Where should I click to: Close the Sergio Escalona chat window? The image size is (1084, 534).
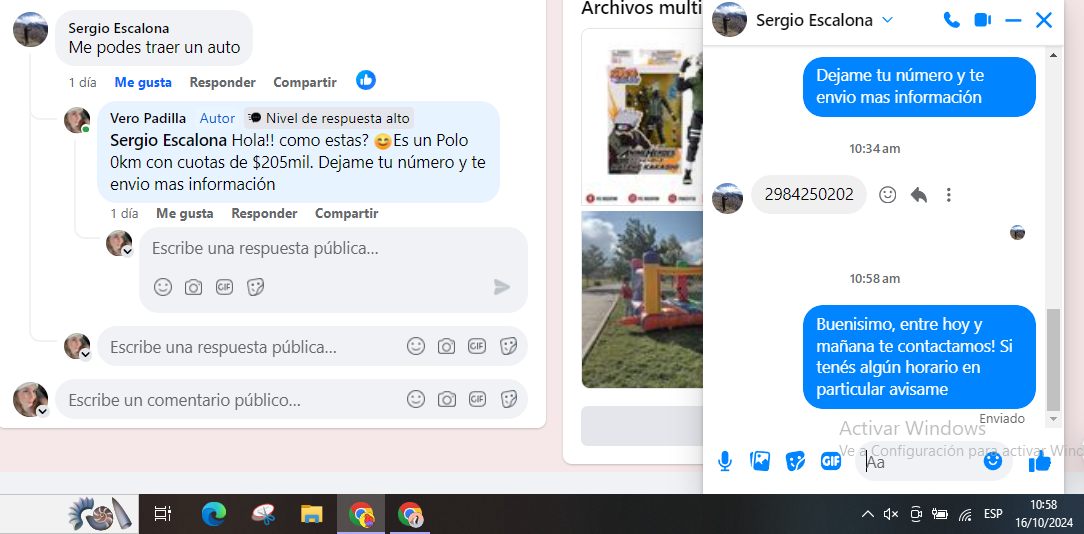tap(1044, 20)
